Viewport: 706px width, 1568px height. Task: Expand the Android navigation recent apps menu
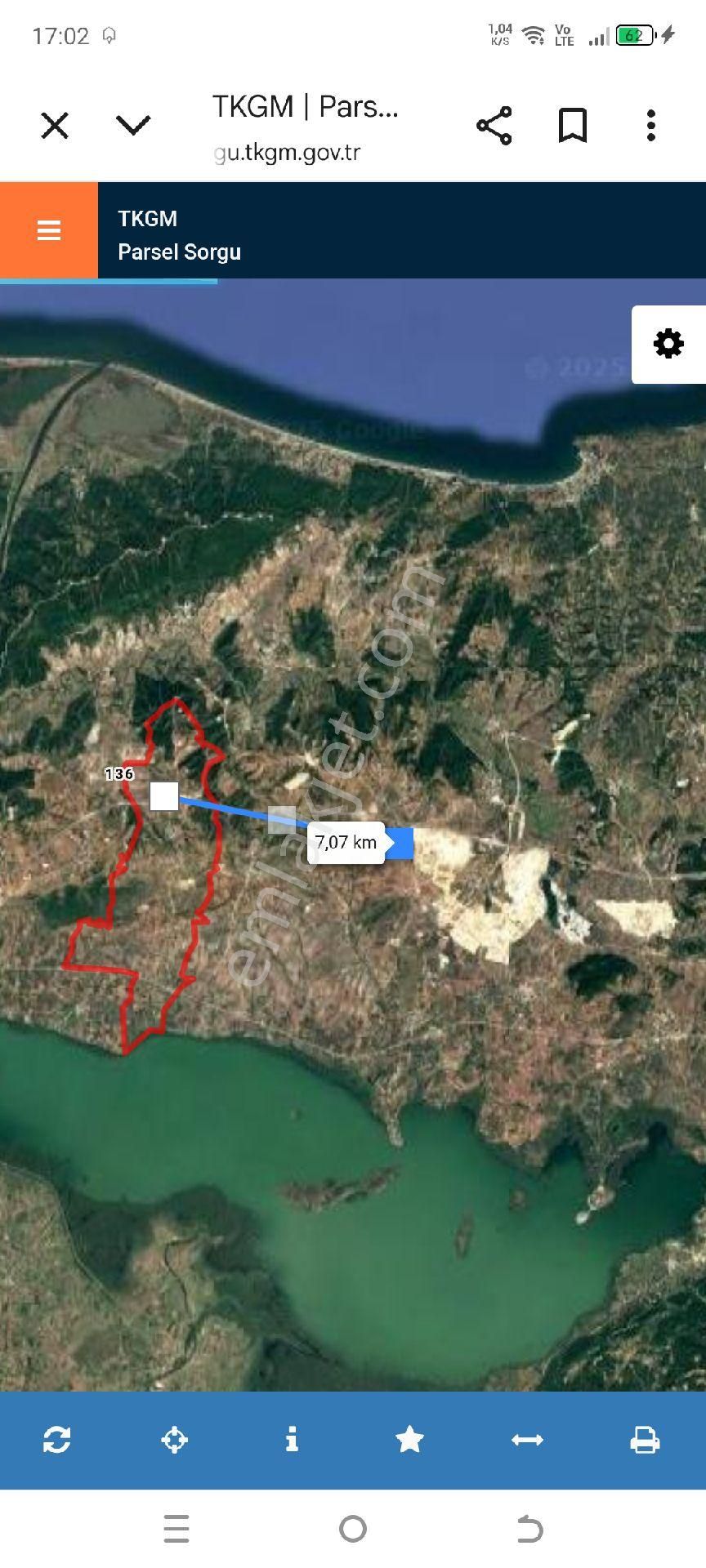click(x=176, y=1529)
